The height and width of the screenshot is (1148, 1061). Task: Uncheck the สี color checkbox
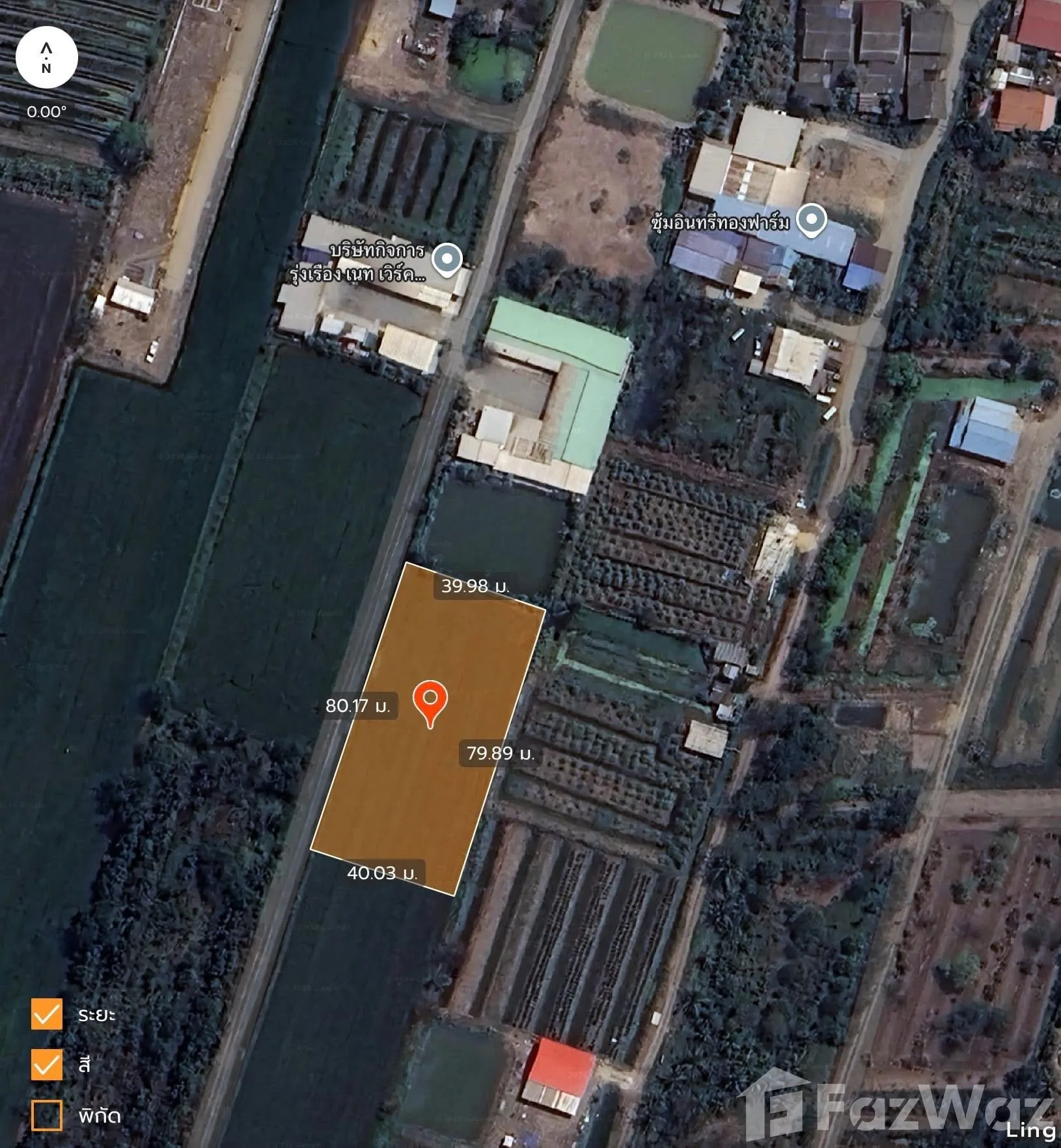click(47, 1065)
